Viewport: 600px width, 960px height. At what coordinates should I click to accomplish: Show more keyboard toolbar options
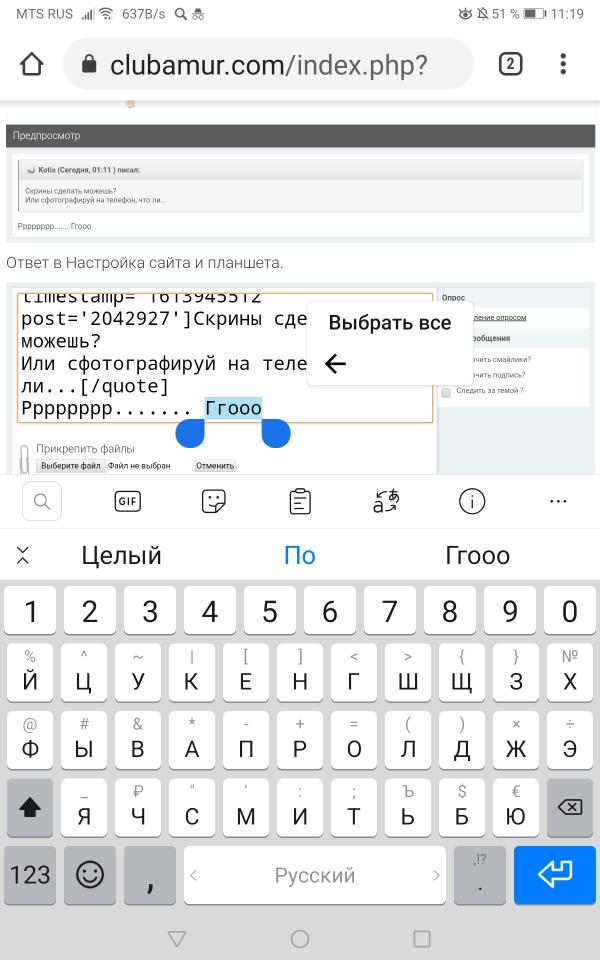[558, 501]
